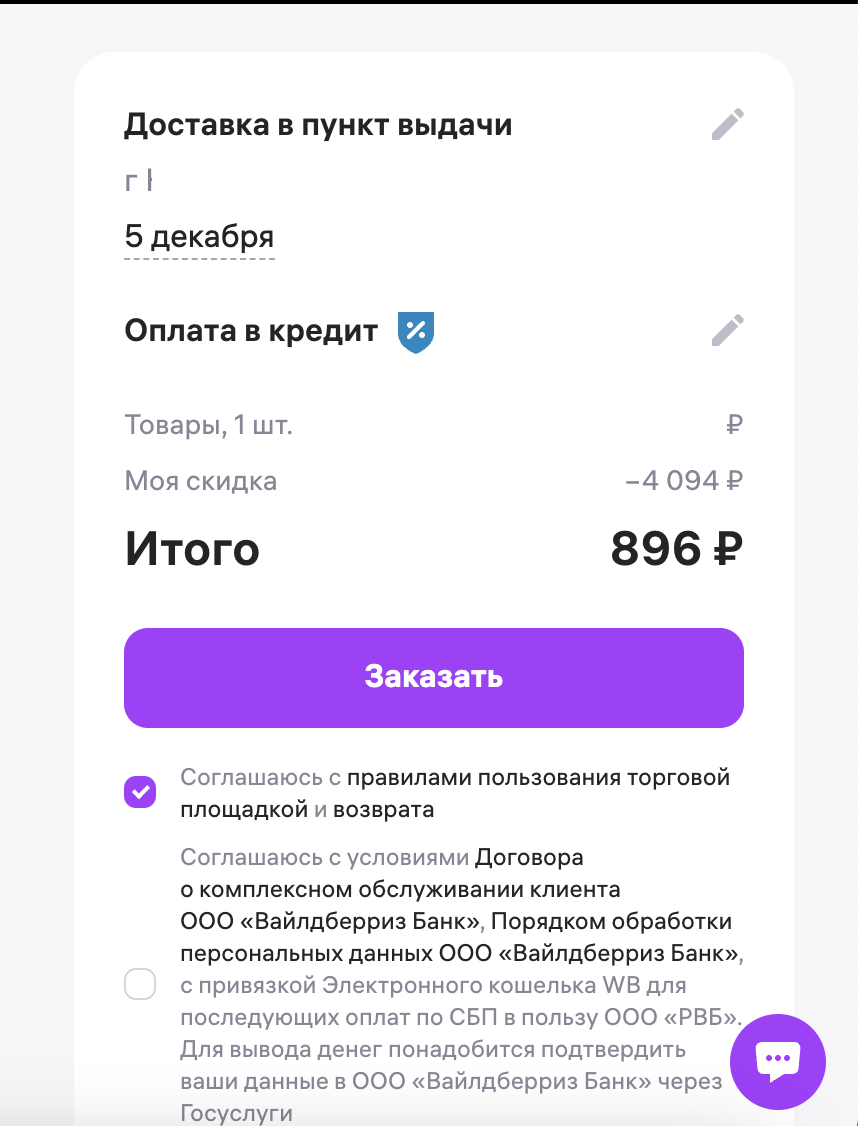Image resolution: width=858 pixels, height=1126 pixels.
Task: Click the speech bubble icon in bottom corner
Action: pyautogui.click(x=778, y=1063)
